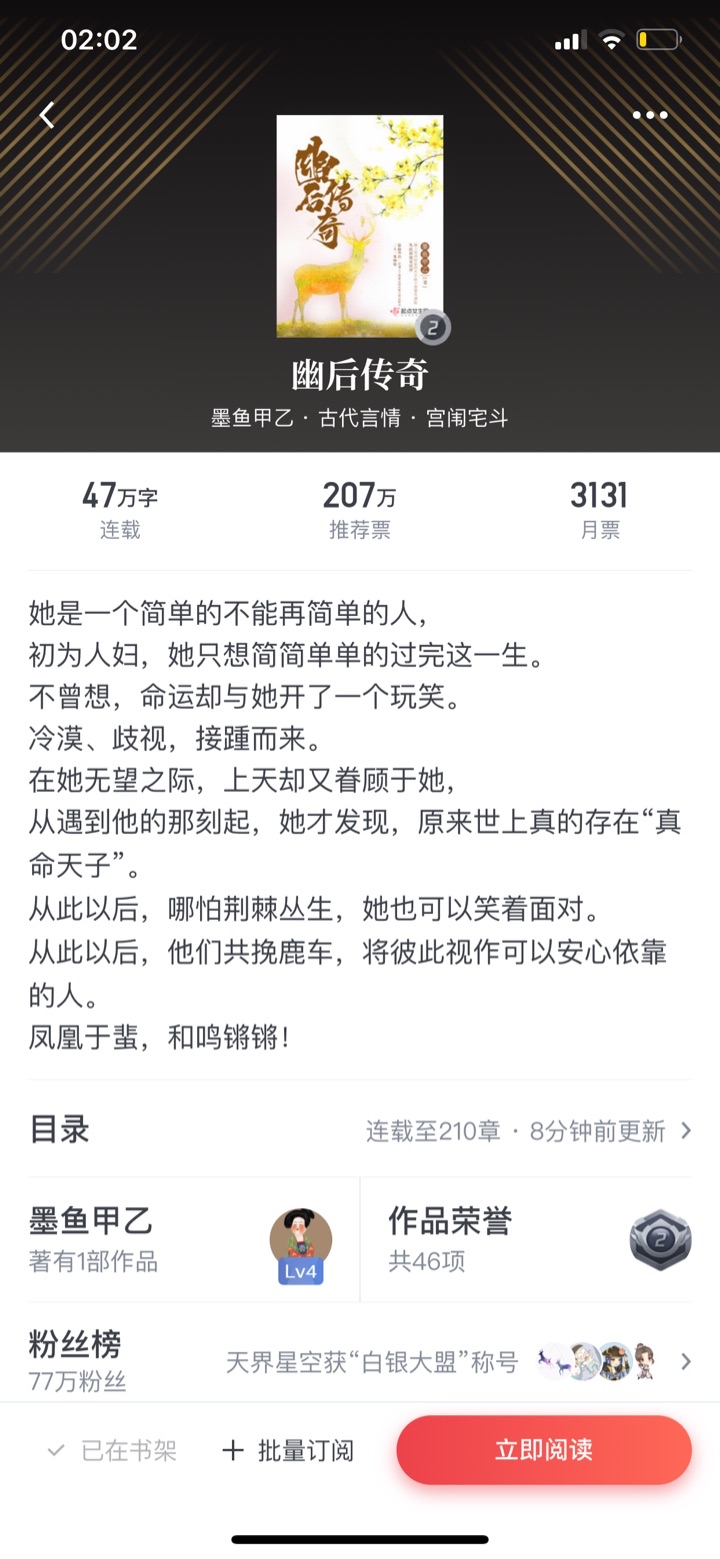Go back using the top-left arrow
Image resolution: width=720 pixels, height=1559 pixels.
(47, 116)
